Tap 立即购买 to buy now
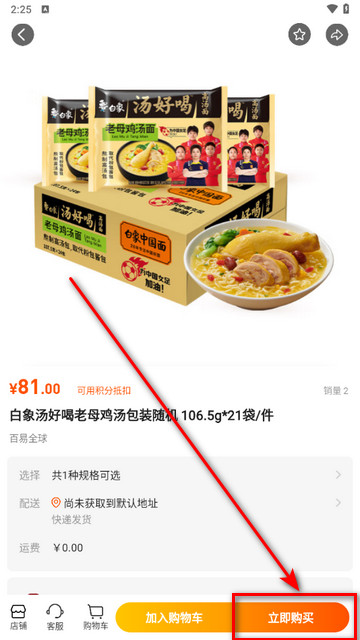The width and height of the screenshot is (360, 640). 291,617
